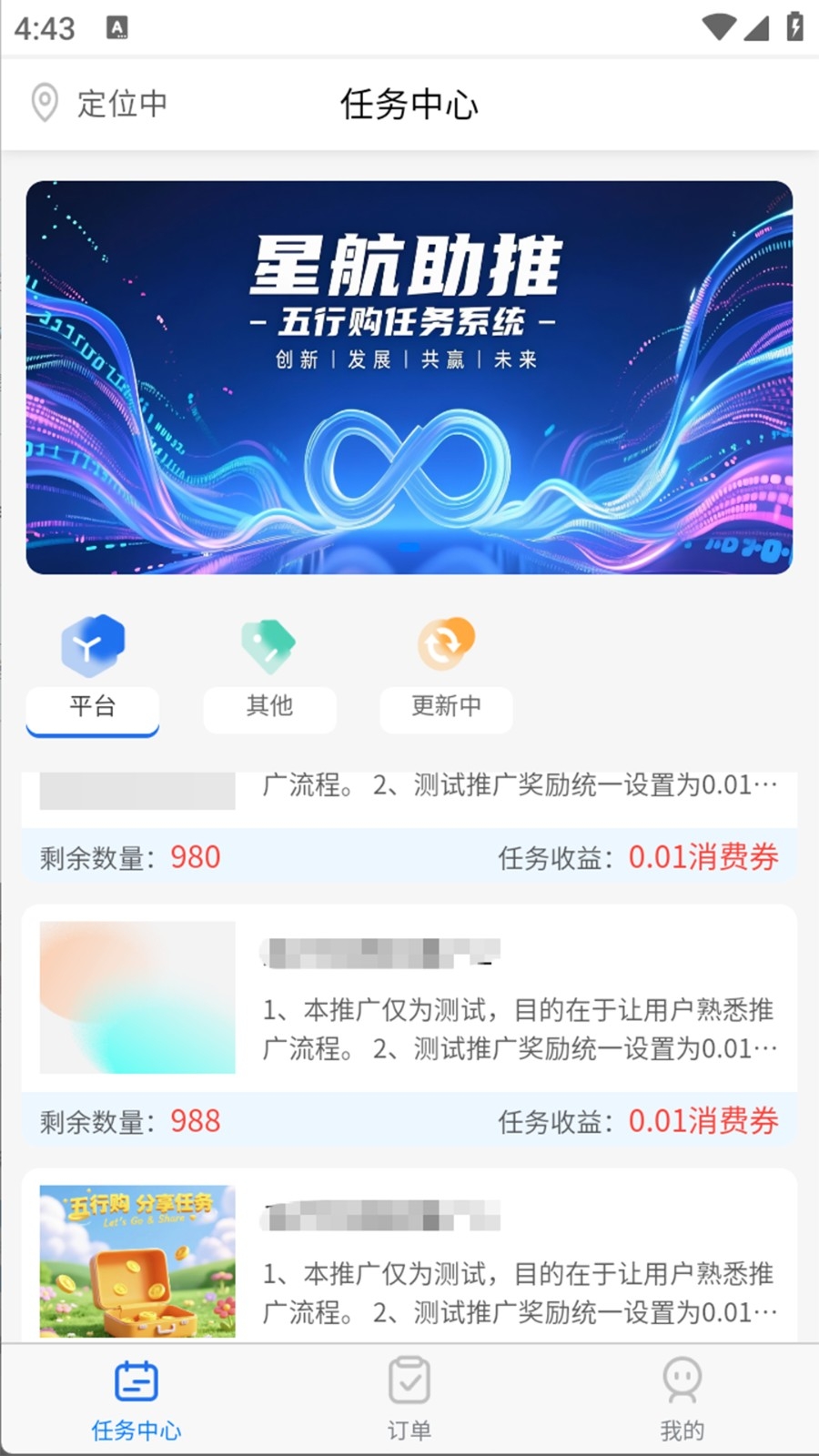819x1456 pixels.
Task: Open the task card with 980 remaining
Action: pyautogui.click(x=409, y=819)
